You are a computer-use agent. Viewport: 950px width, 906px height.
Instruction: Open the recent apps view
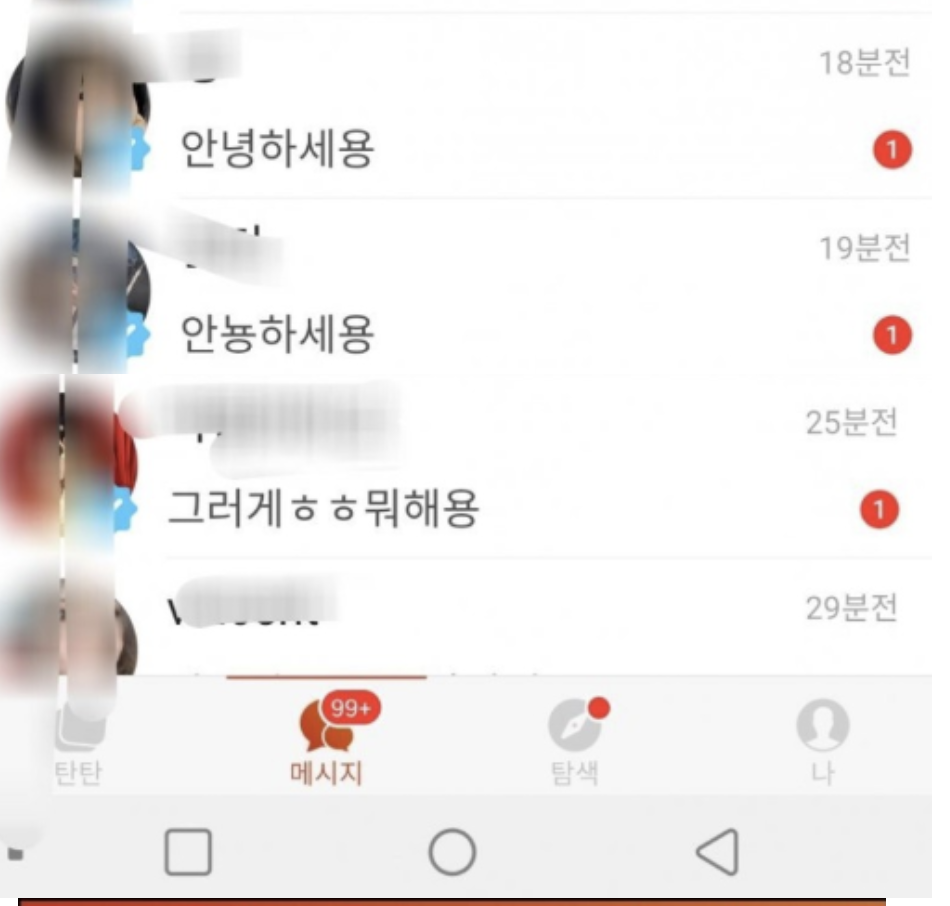pyautogui.click(x=187, y=853)
